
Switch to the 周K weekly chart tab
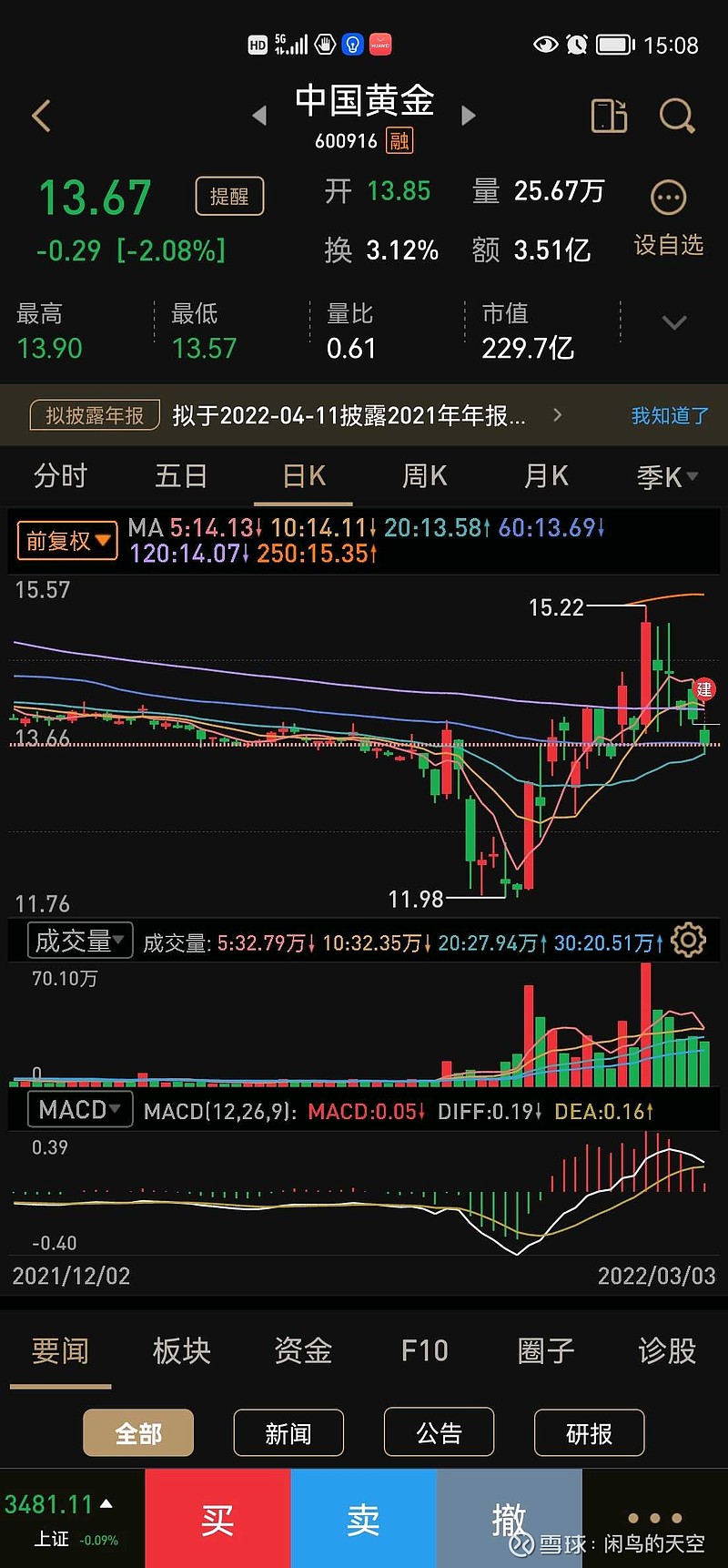click(x=424, y=476)
